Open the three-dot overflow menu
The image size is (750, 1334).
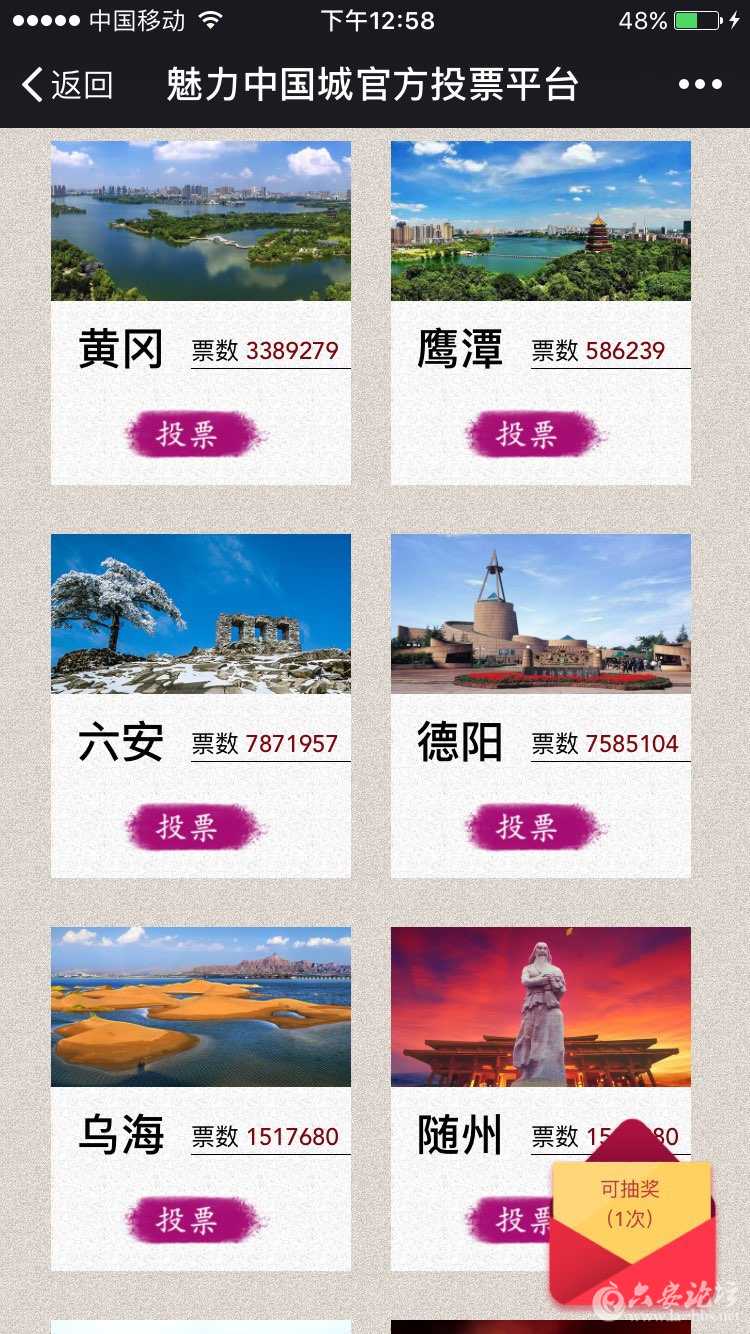pos(700,85)
